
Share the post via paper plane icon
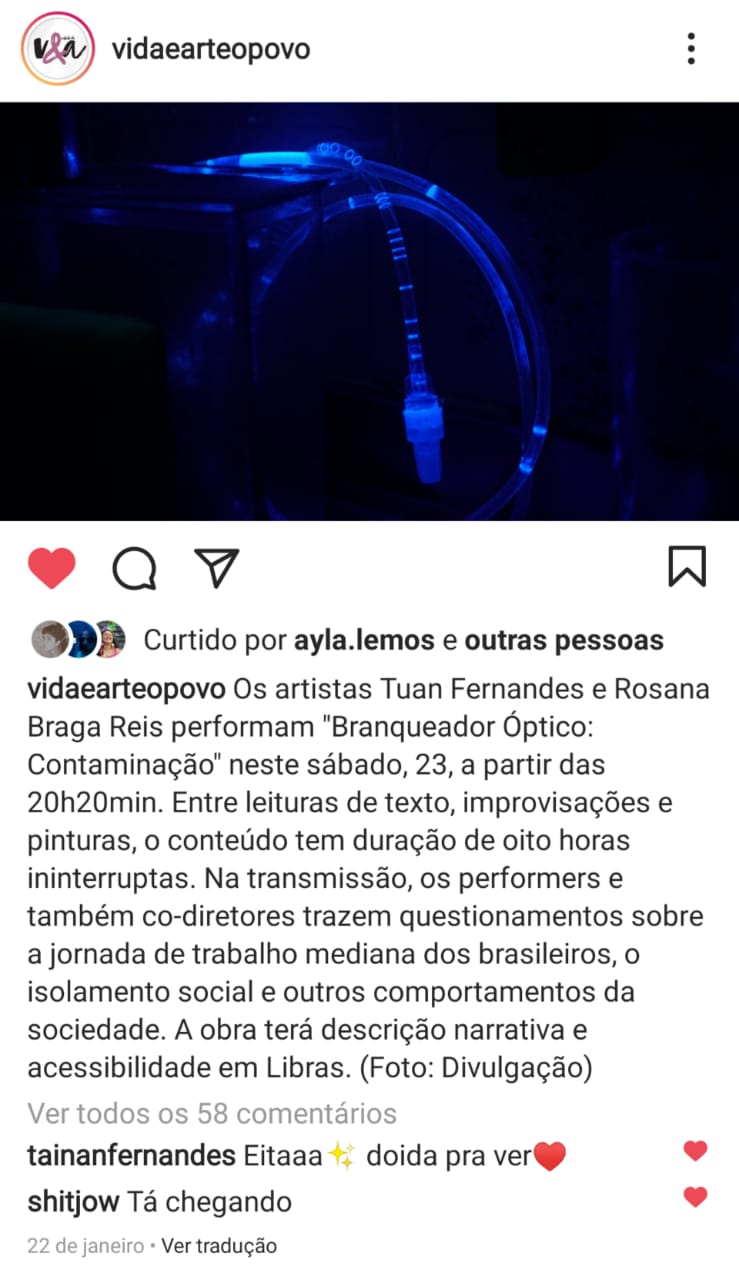point(216,568)
